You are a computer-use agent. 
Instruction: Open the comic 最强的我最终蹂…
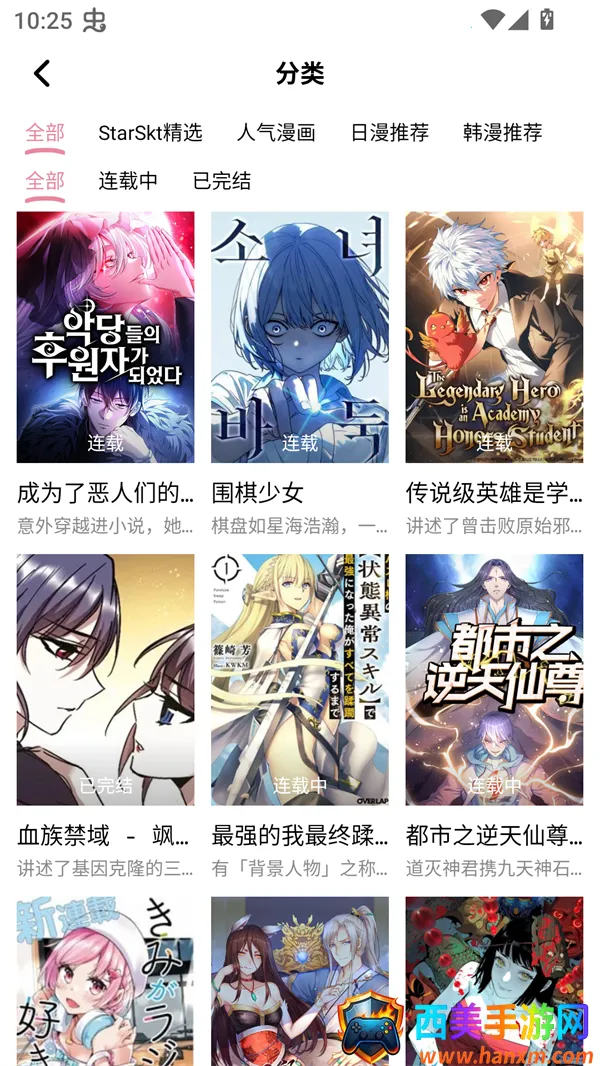(x=299, y=679)
